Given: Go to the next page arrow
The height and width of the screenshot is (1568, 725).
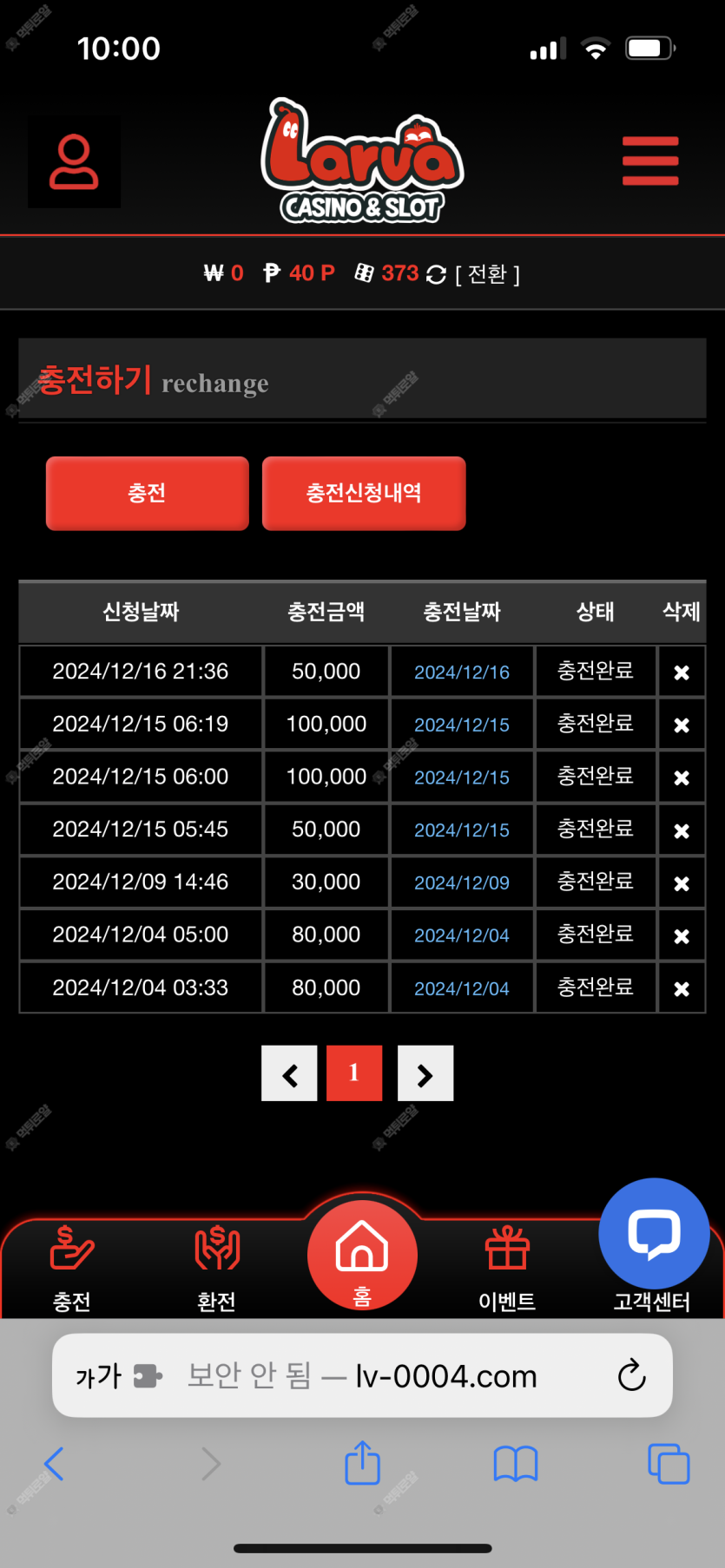Looking at the screenshot, I should [x=425, y=1073].
